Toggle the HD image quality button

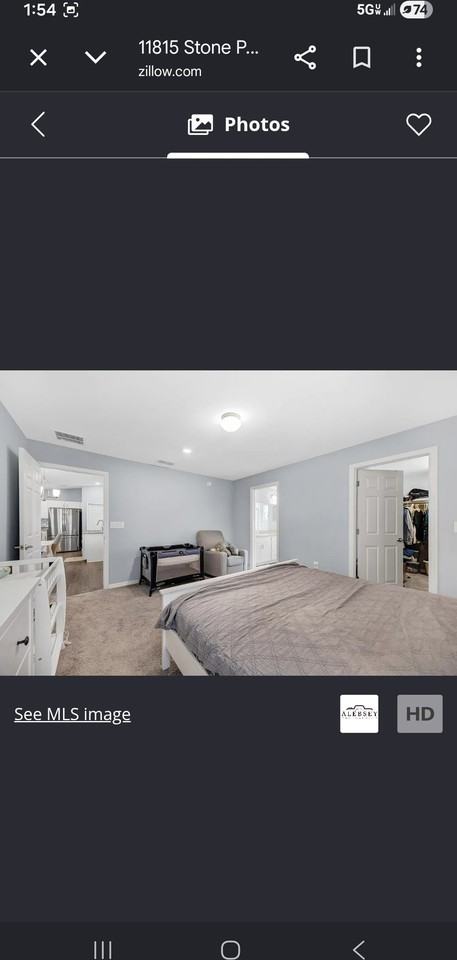coord(420,714)
